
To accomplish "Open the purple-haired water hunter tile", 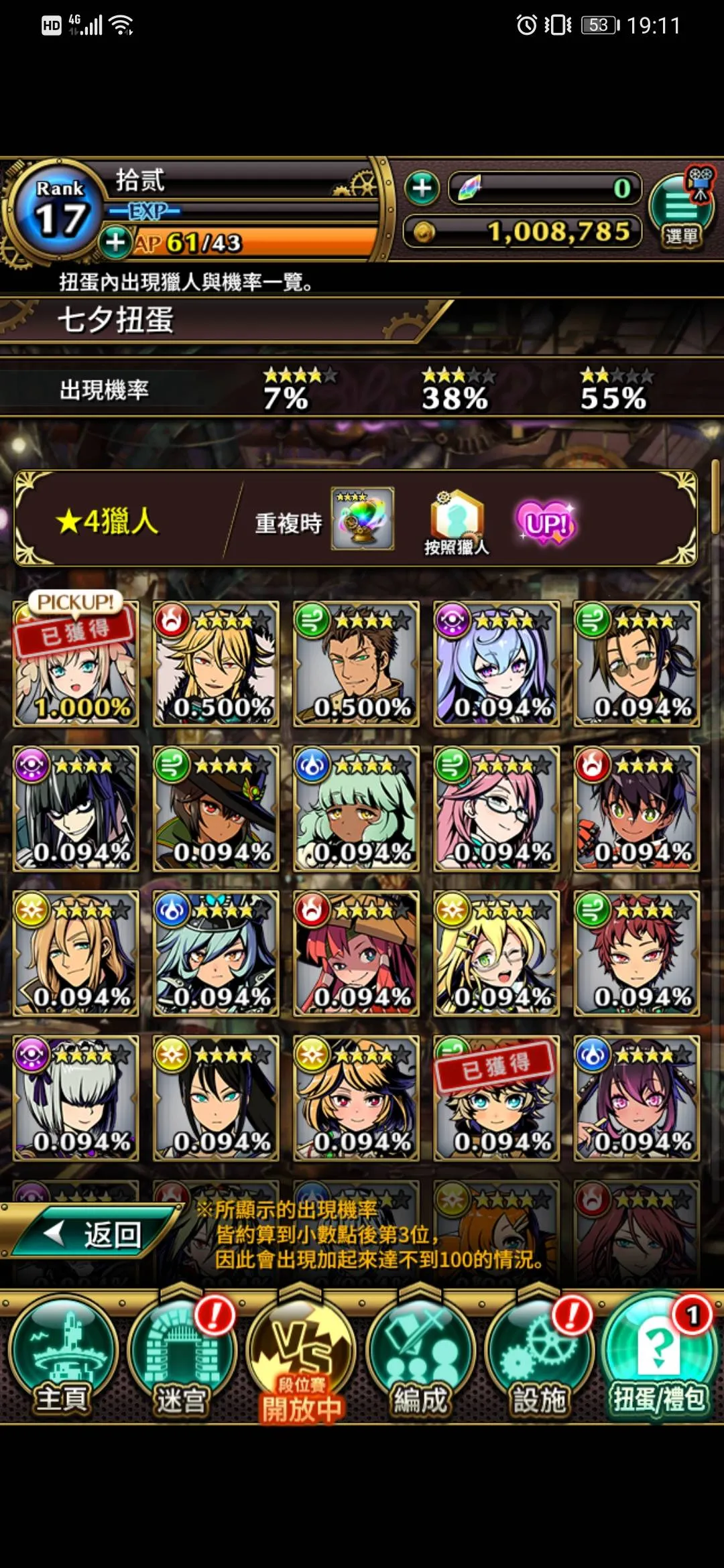I will coord(636,1098).
